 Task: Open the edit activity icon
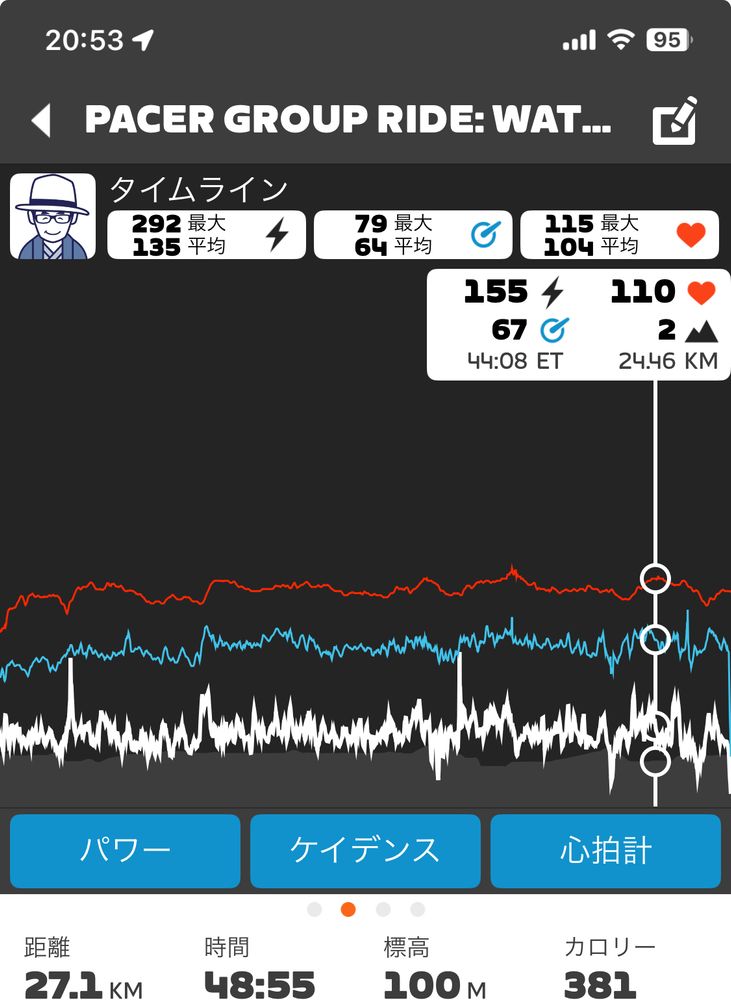click(x=675, y=121)
